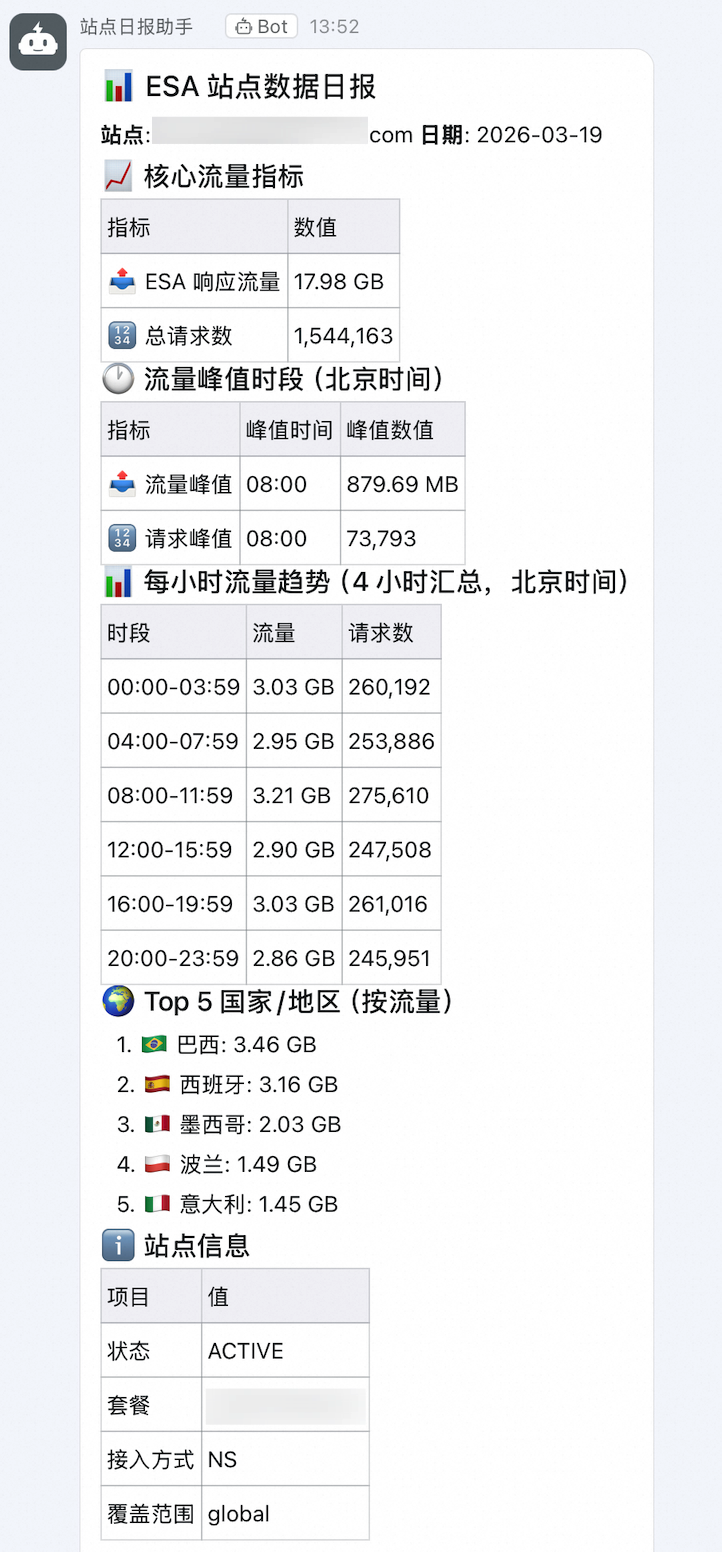722x1552 pixels.
Task: Click the line chart icon next to 核心流量指标
Action: pyautogui.click(x=117, y=176)
